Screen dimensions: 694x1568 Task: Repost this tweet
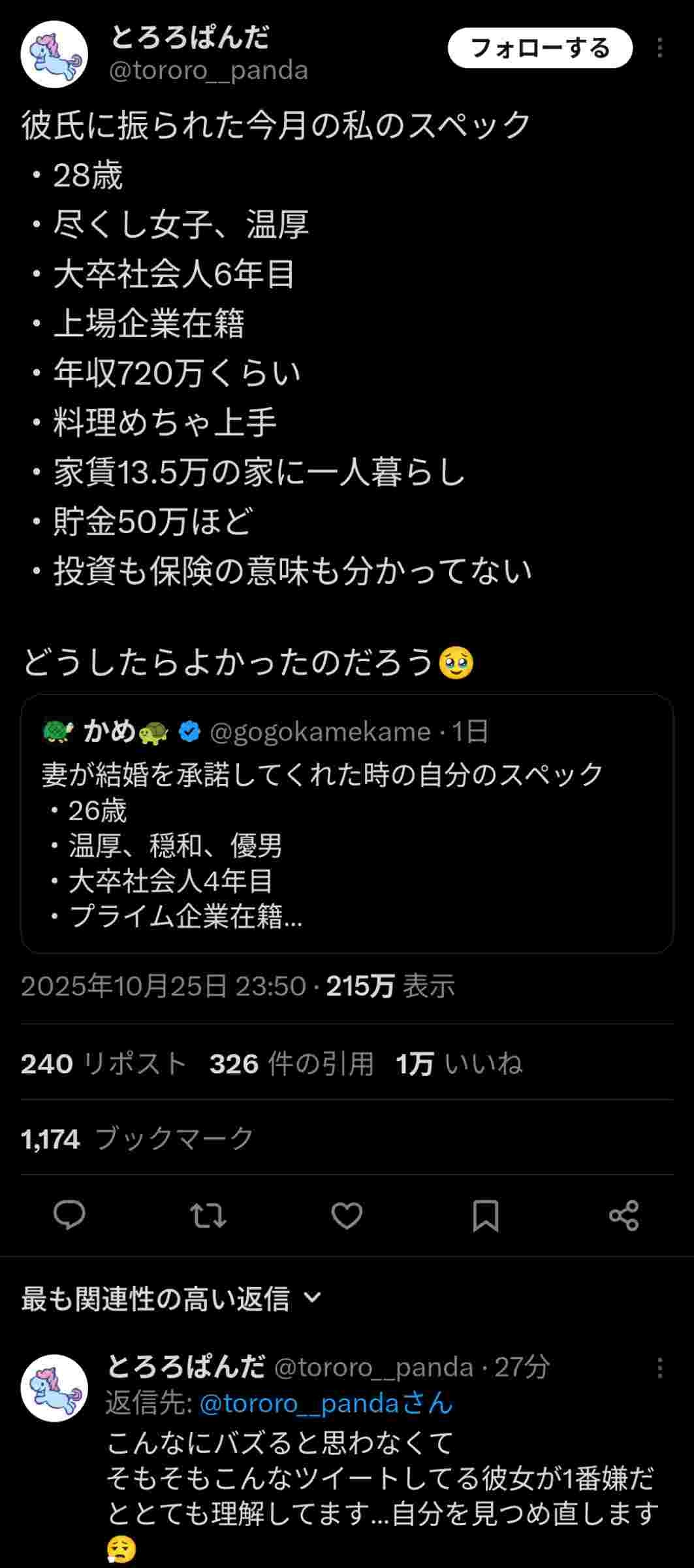pyautogui.click(x=208, y=1216)
